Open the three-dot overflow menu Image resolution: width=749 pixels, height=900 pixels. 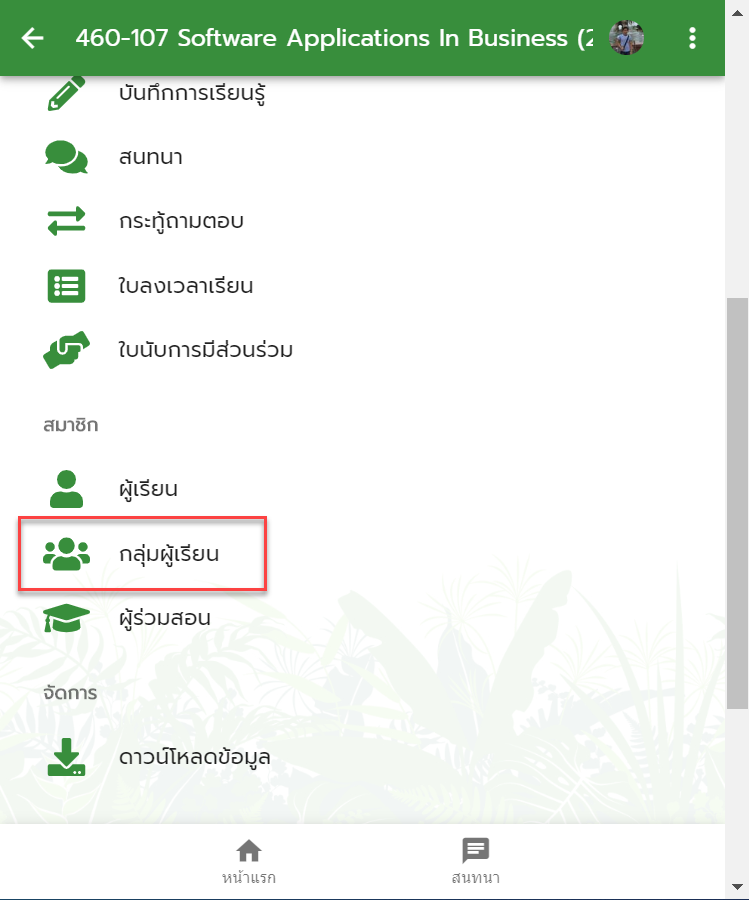point(692,38)
